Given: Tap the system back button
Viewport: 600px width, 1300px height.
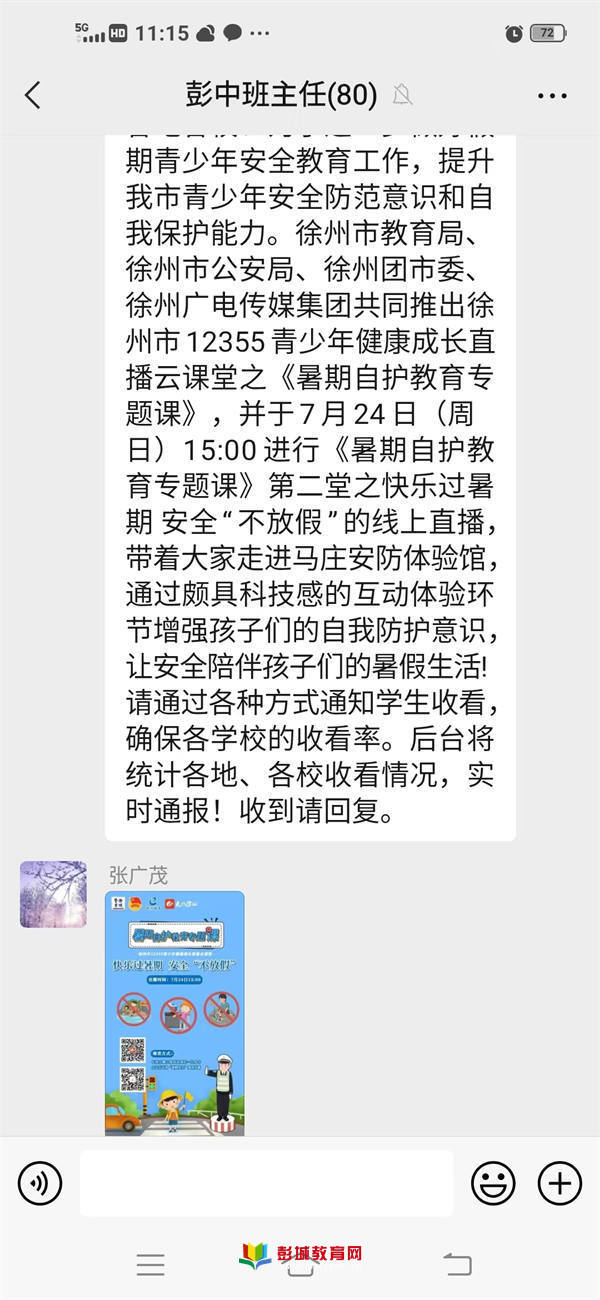Looking at the screenshot, I should tap(457, 1265).
